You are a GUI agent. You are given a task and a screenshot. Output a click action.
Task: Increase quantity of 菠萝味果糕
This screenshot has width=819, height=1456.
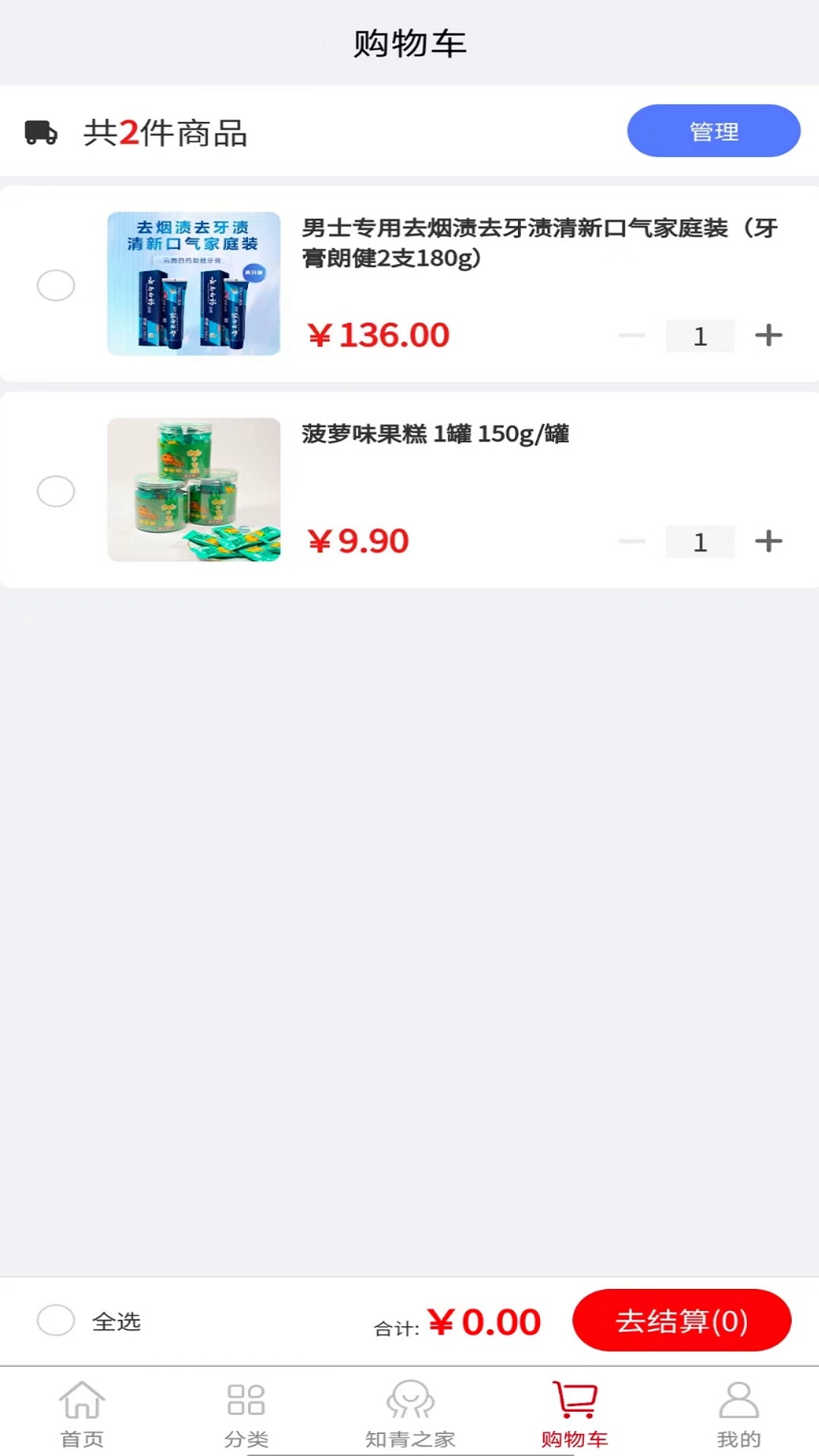pos(768,541)
